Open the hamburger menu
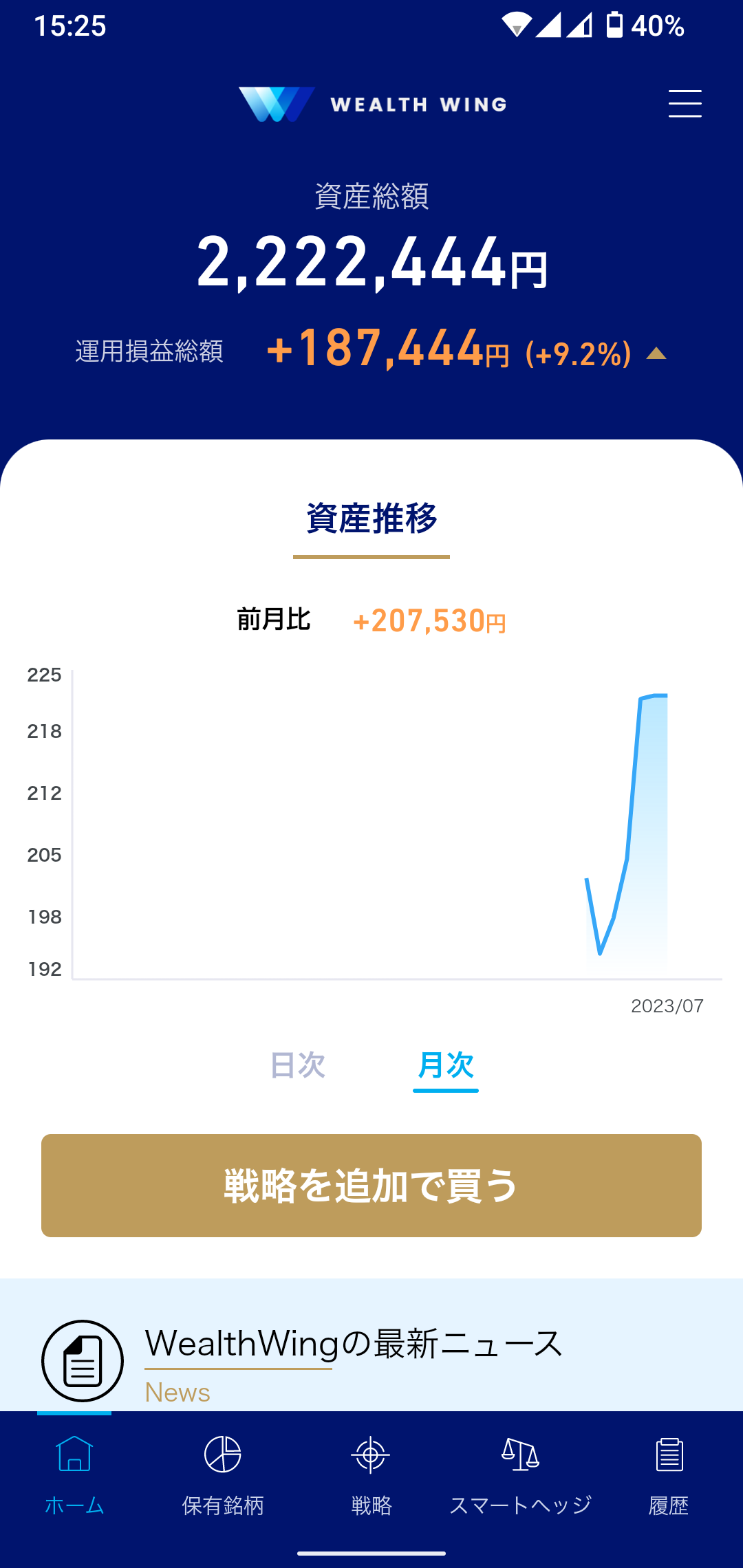The image size is (743, 1568). click(685, 104)
